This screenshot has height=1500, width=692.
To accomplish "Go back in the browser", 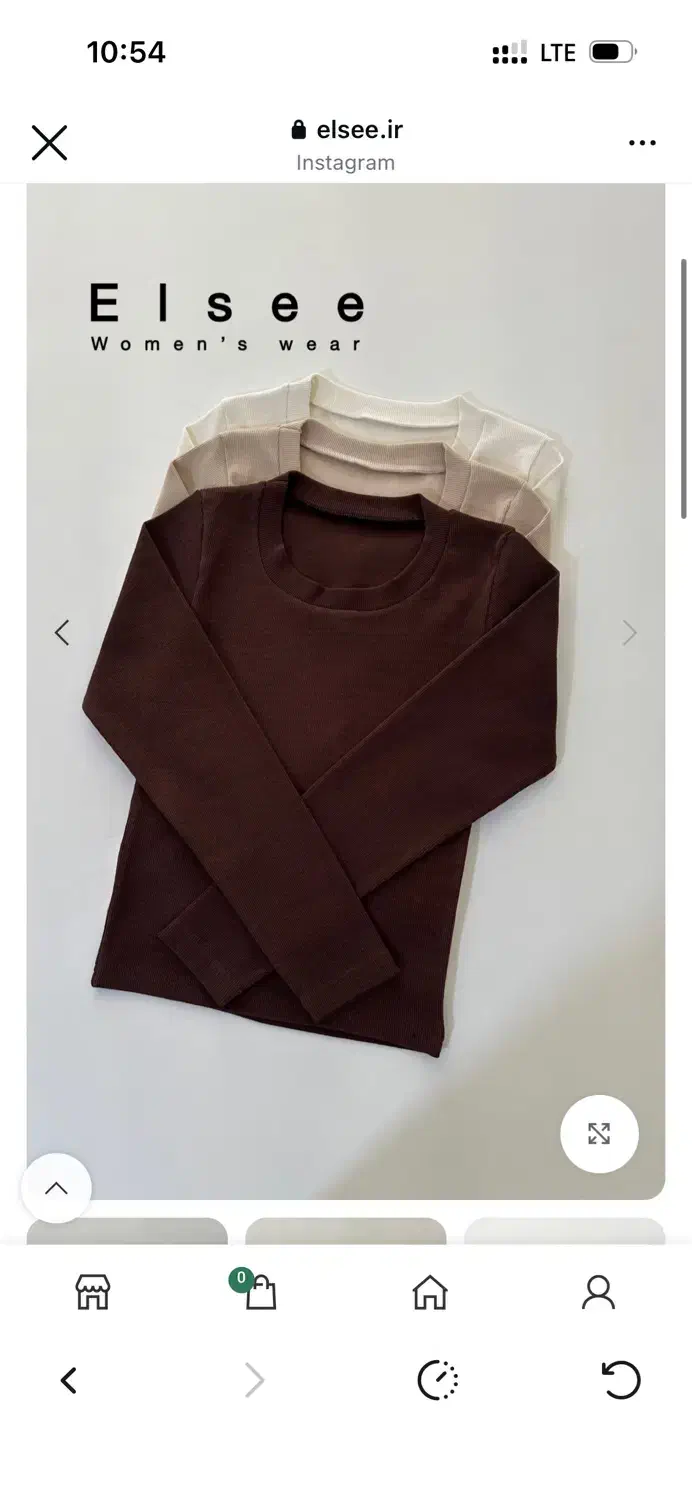I will (69, 1381).
